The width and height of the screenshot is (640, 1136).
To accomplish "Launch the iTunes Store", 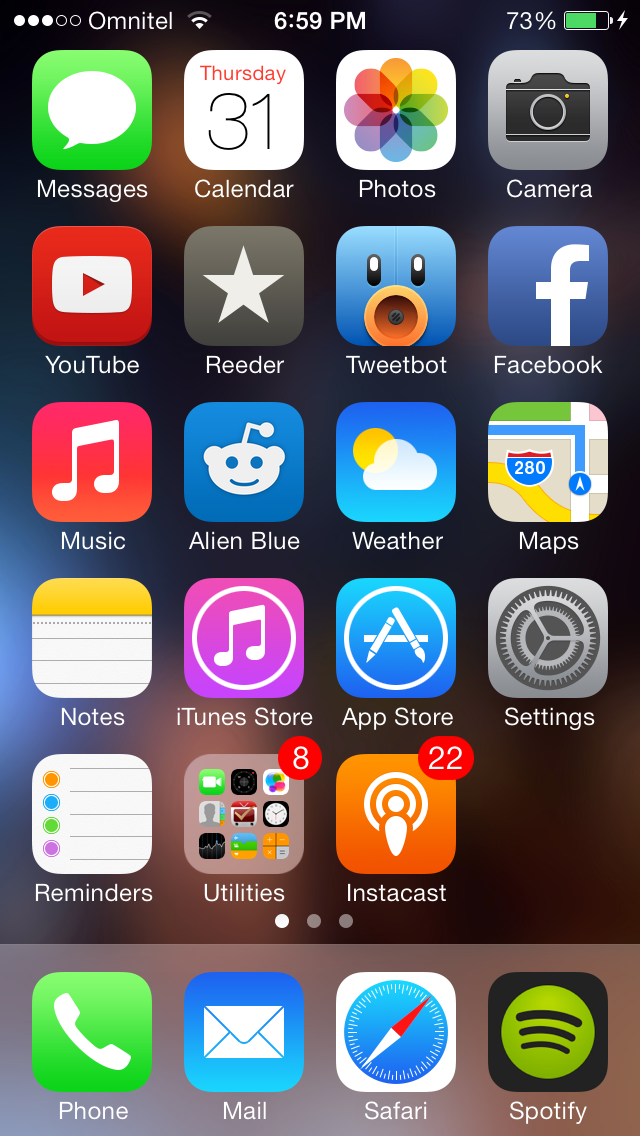I will point(244,638).
